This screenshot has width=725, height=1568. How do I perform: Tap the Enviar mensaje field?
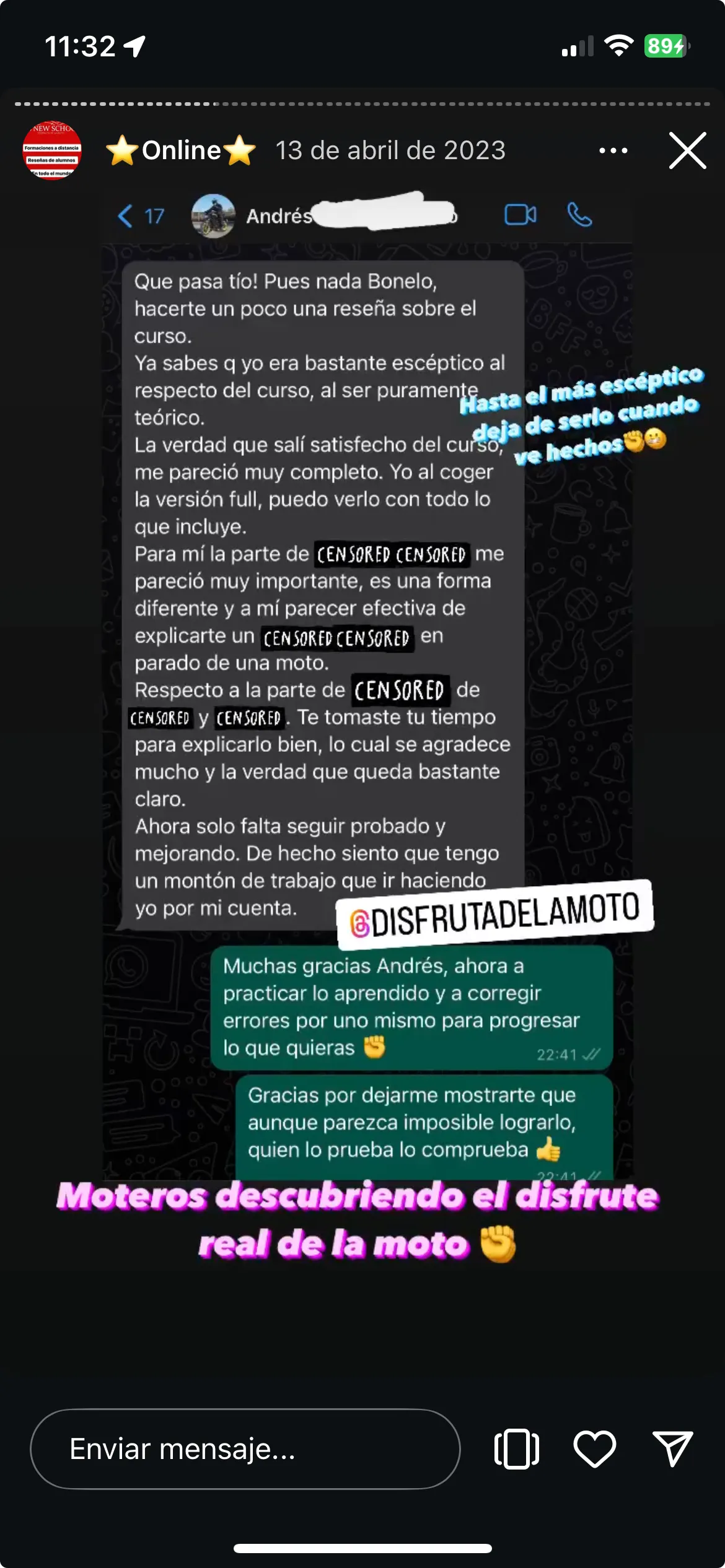(245, 1449)
